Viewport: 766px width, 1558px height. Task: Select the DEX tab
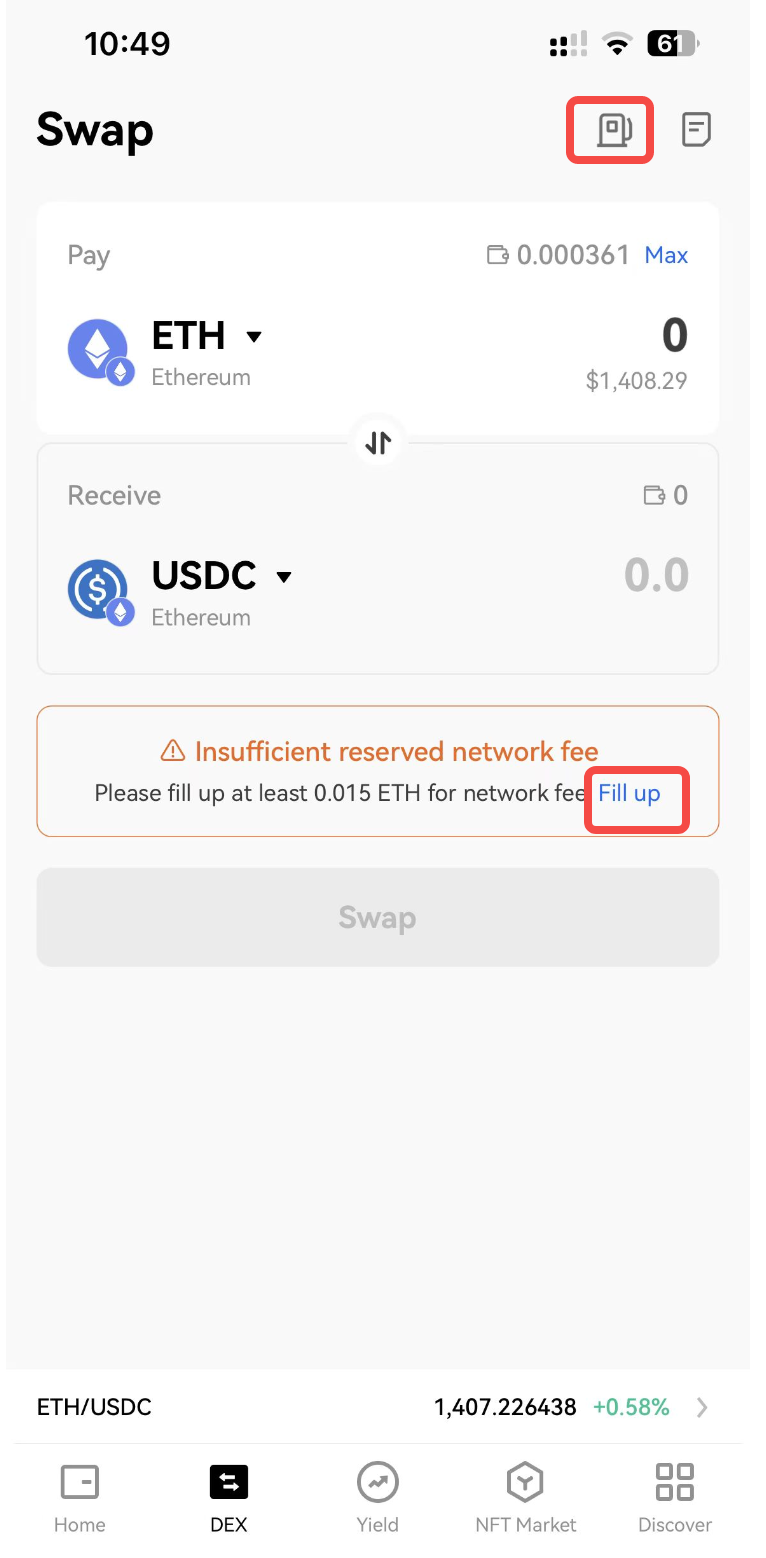(229, 1497)
